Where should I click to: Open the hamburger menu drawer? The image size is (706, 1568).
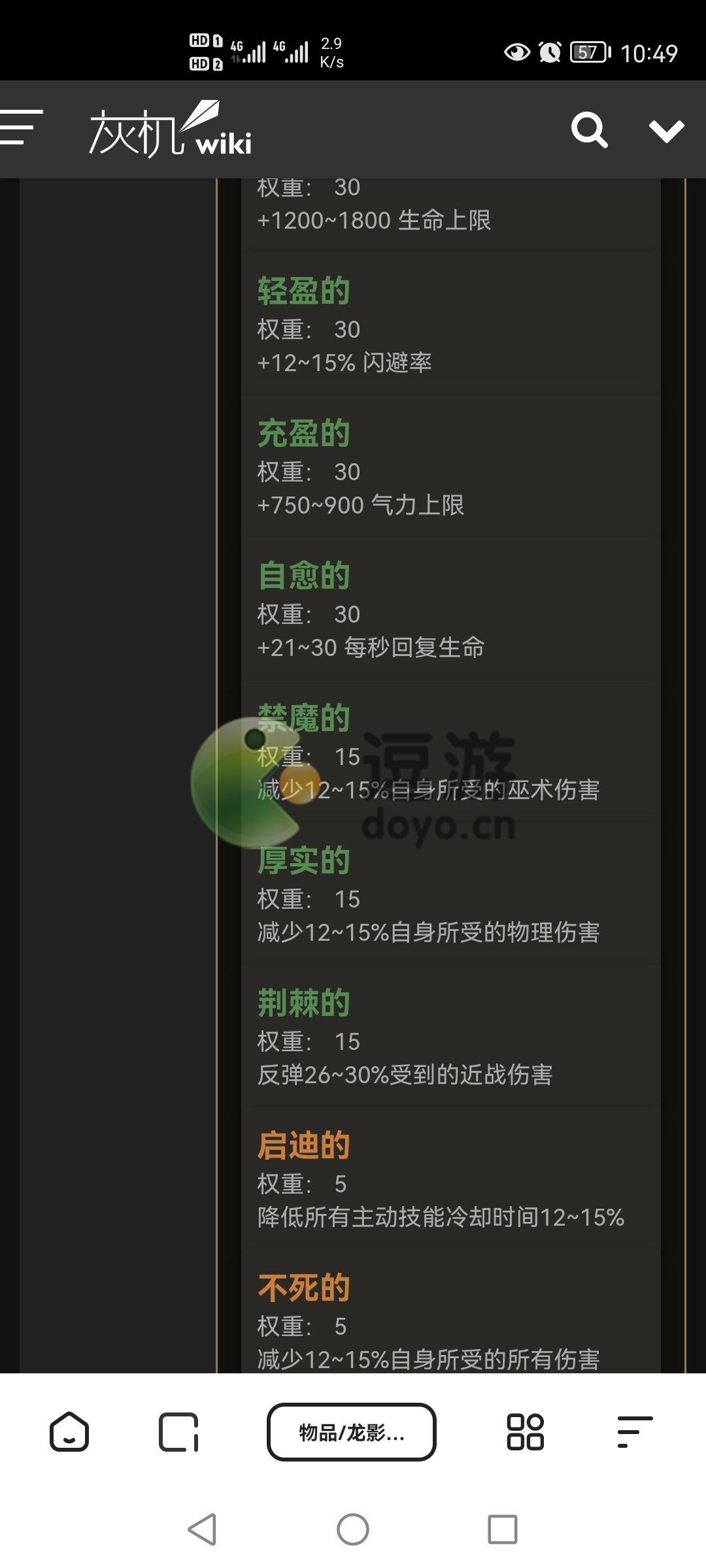[21, 128]
